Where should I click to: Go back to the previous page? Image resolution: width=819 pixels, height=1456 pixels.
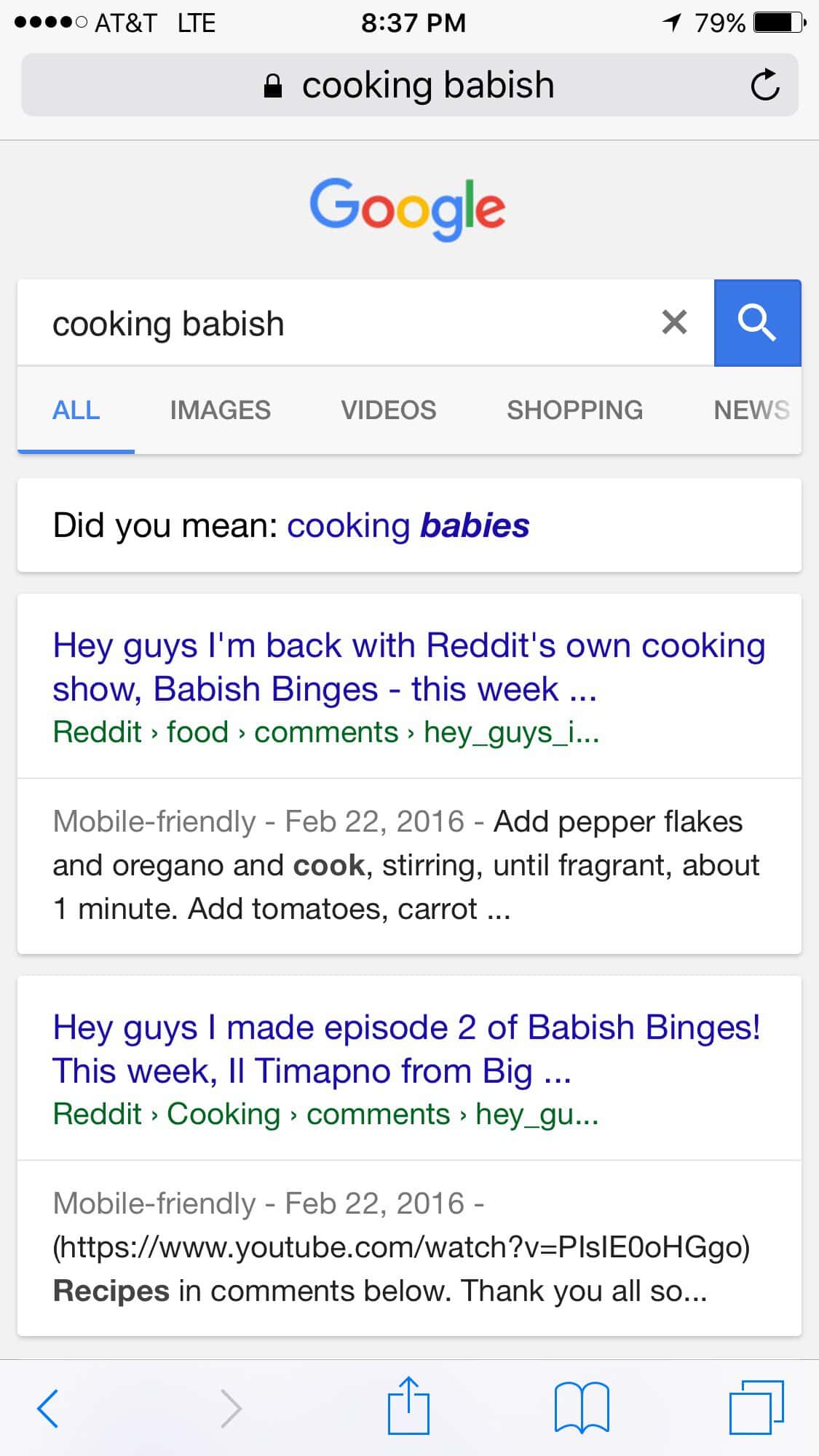[x=48, y=1408]
